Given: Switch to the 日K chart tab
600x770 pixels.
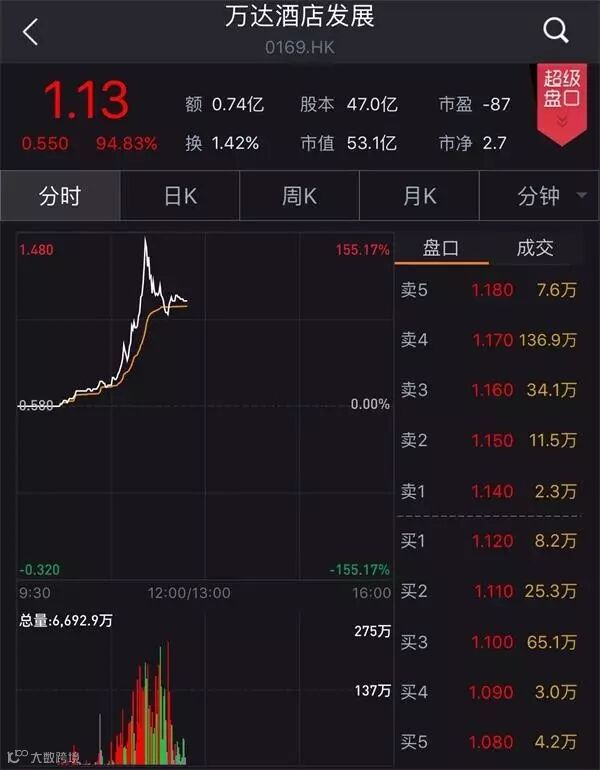Looking at the screenshot, I should pos(180,196).
